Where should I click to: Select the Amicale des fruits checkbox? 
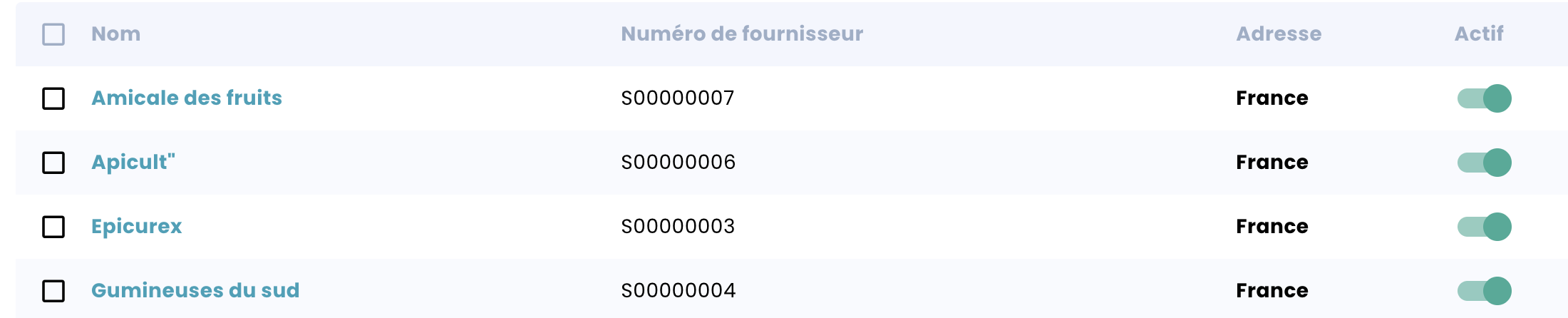click(x=53, y=98)
